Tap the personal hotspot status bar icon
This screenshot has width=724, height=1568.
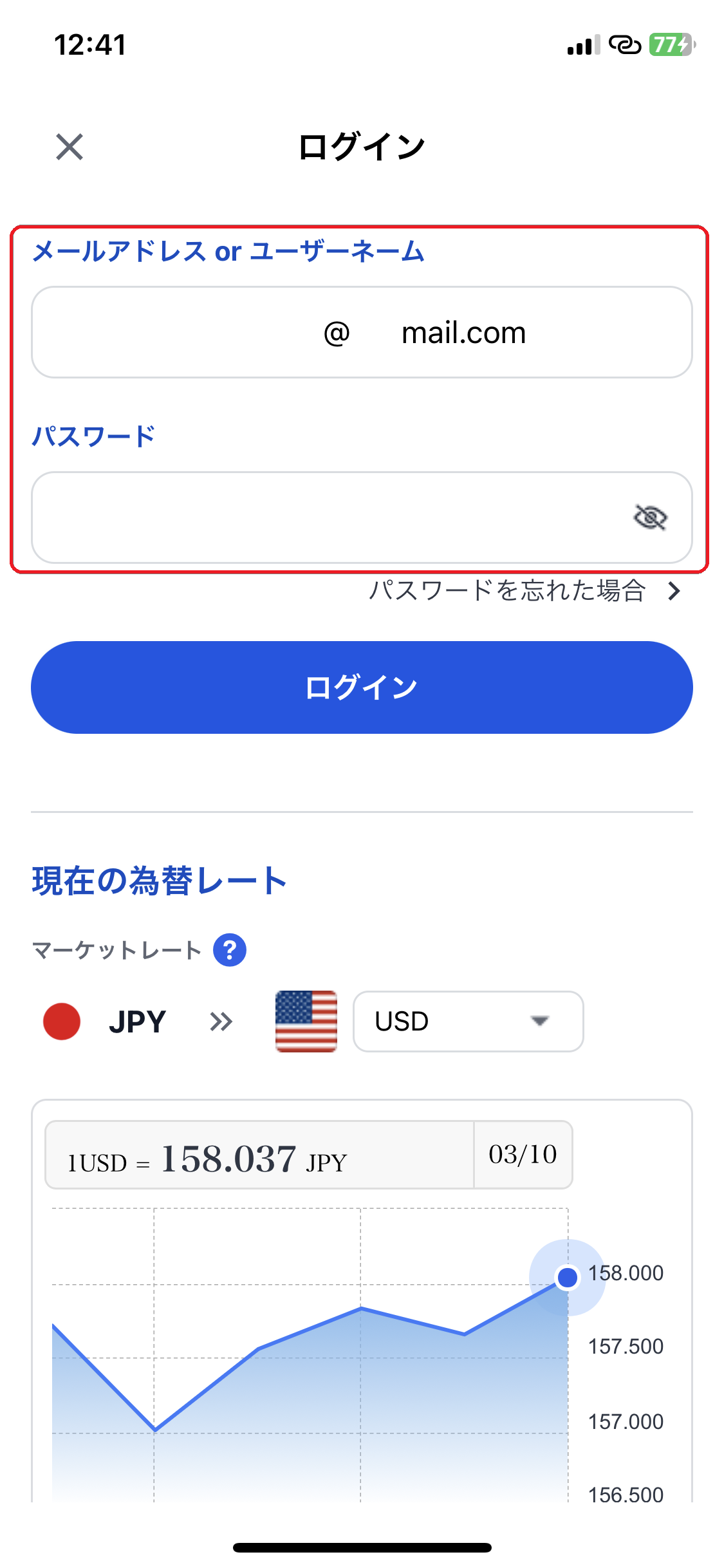coord(623,45)
